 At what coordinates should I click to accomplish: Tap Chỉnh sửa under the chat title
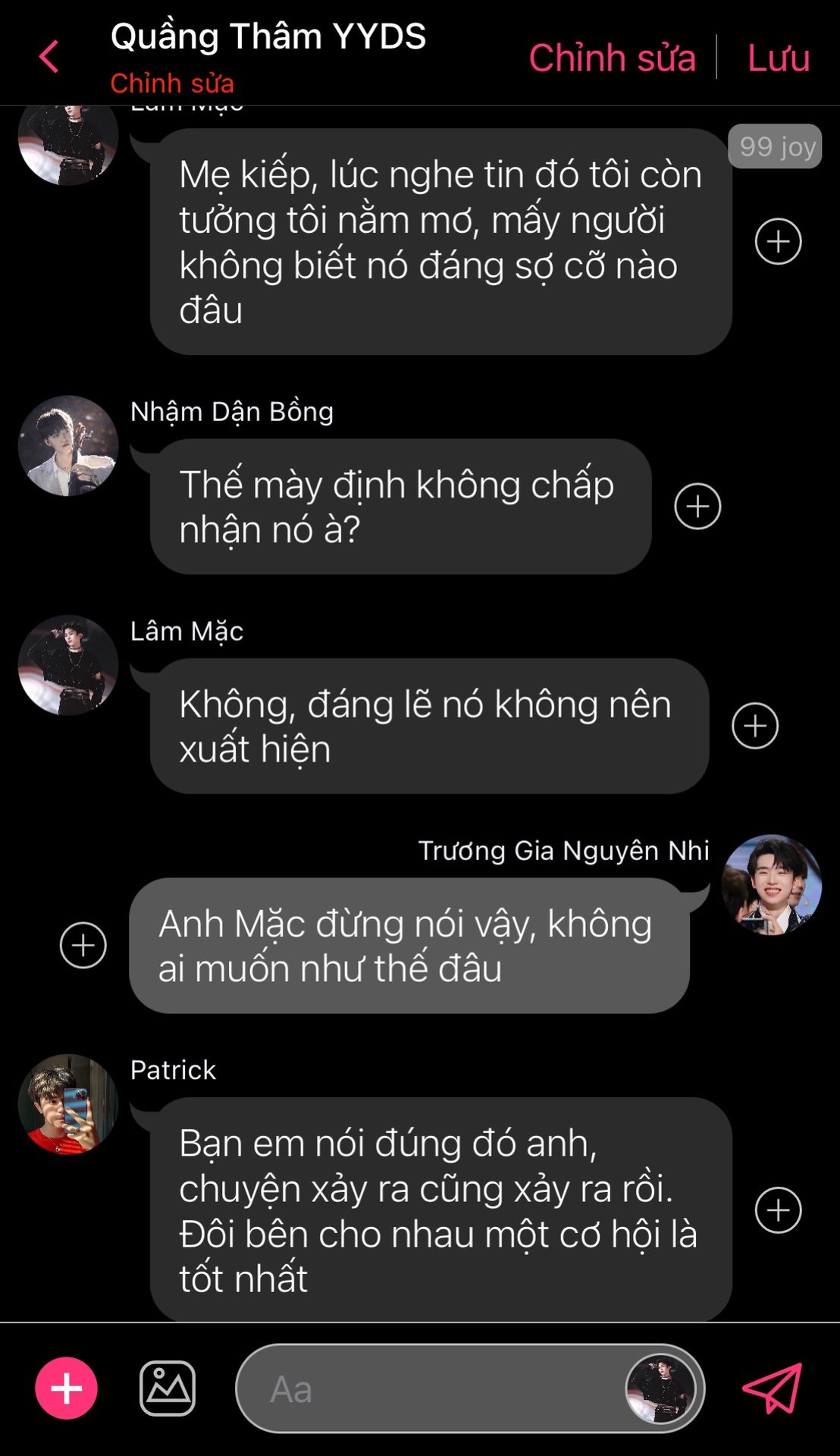click(172, 83)
